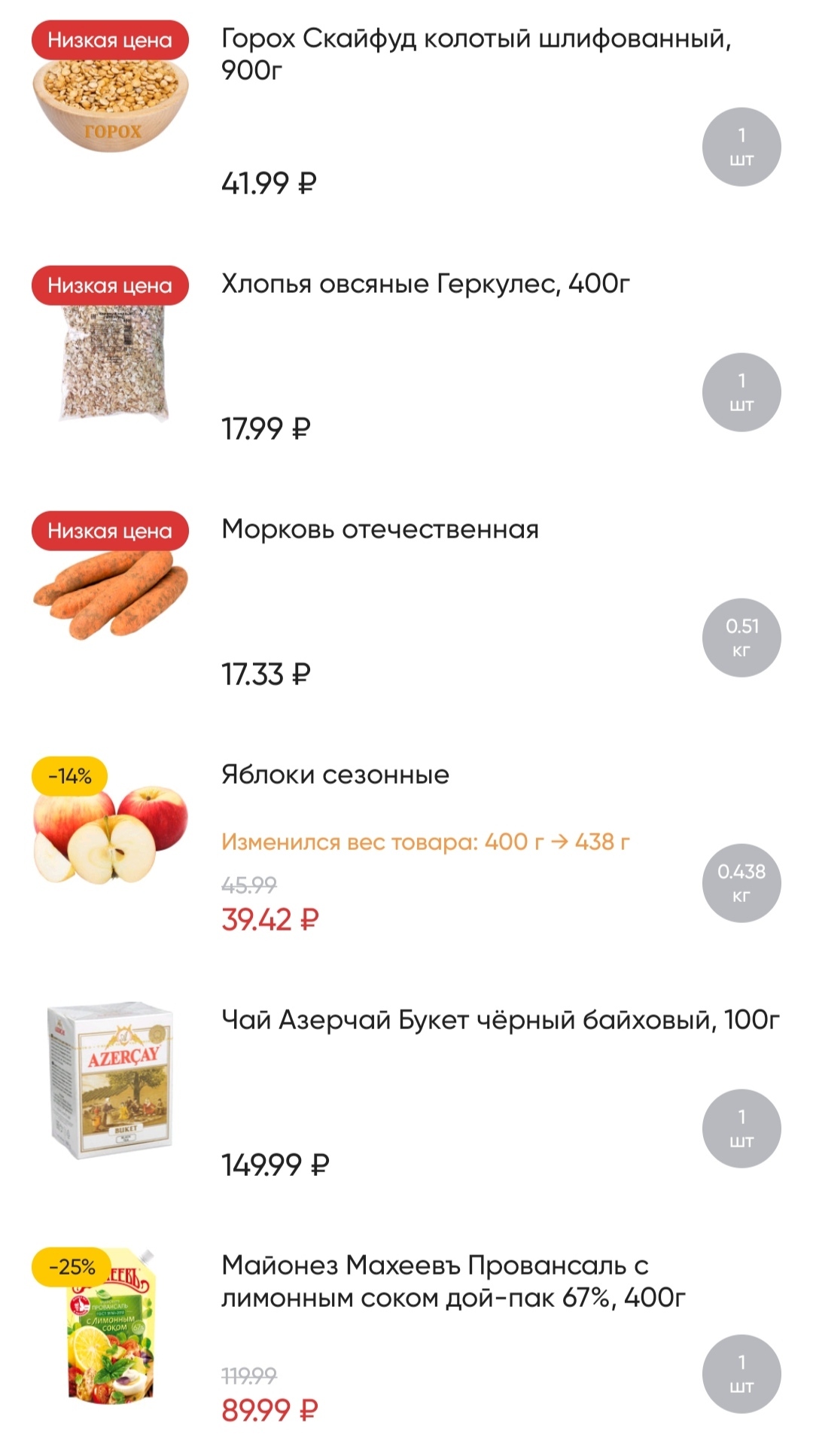
Task: Open the quantity selector showing 1 шт for peas
Action: point(741,147)
